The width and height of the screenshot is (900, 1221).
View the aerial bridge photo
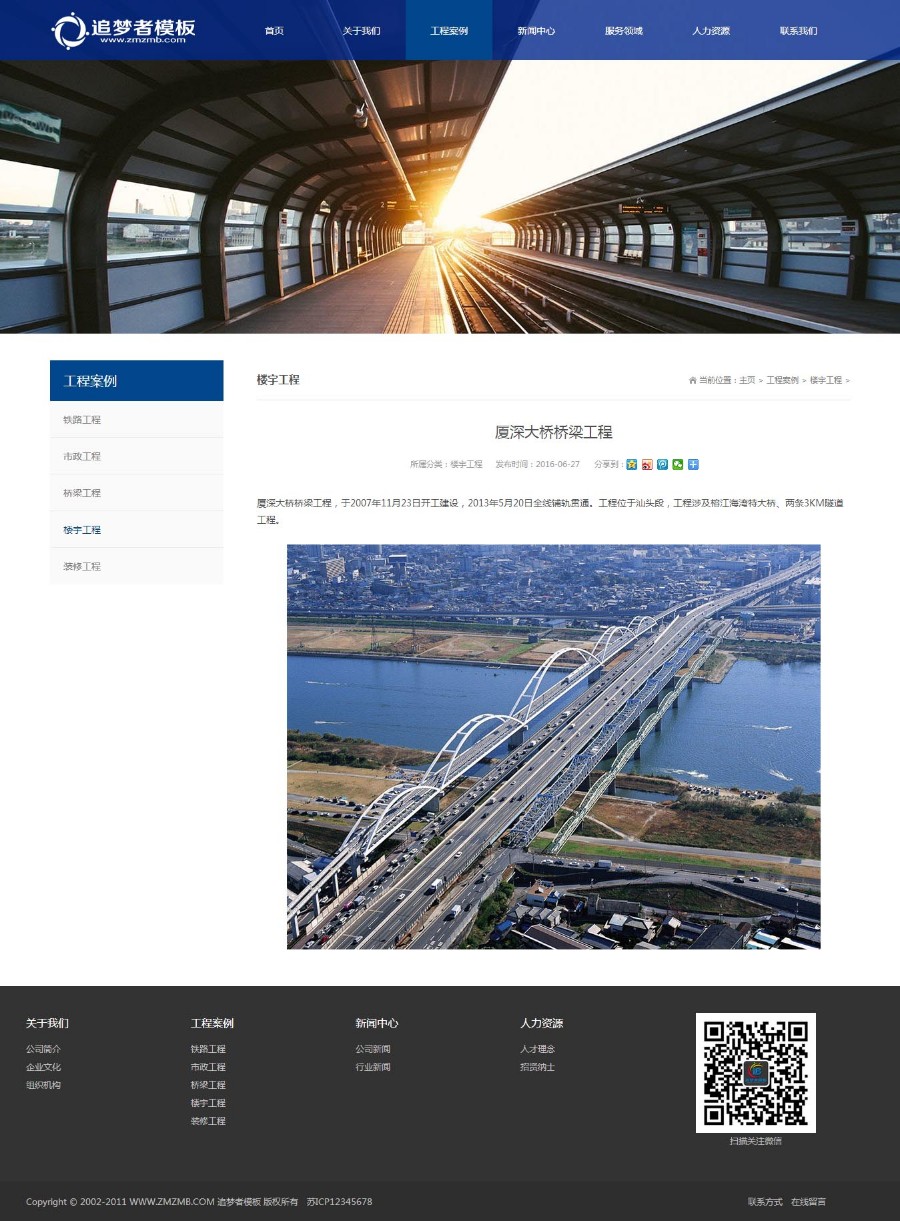tap(553, 746)
